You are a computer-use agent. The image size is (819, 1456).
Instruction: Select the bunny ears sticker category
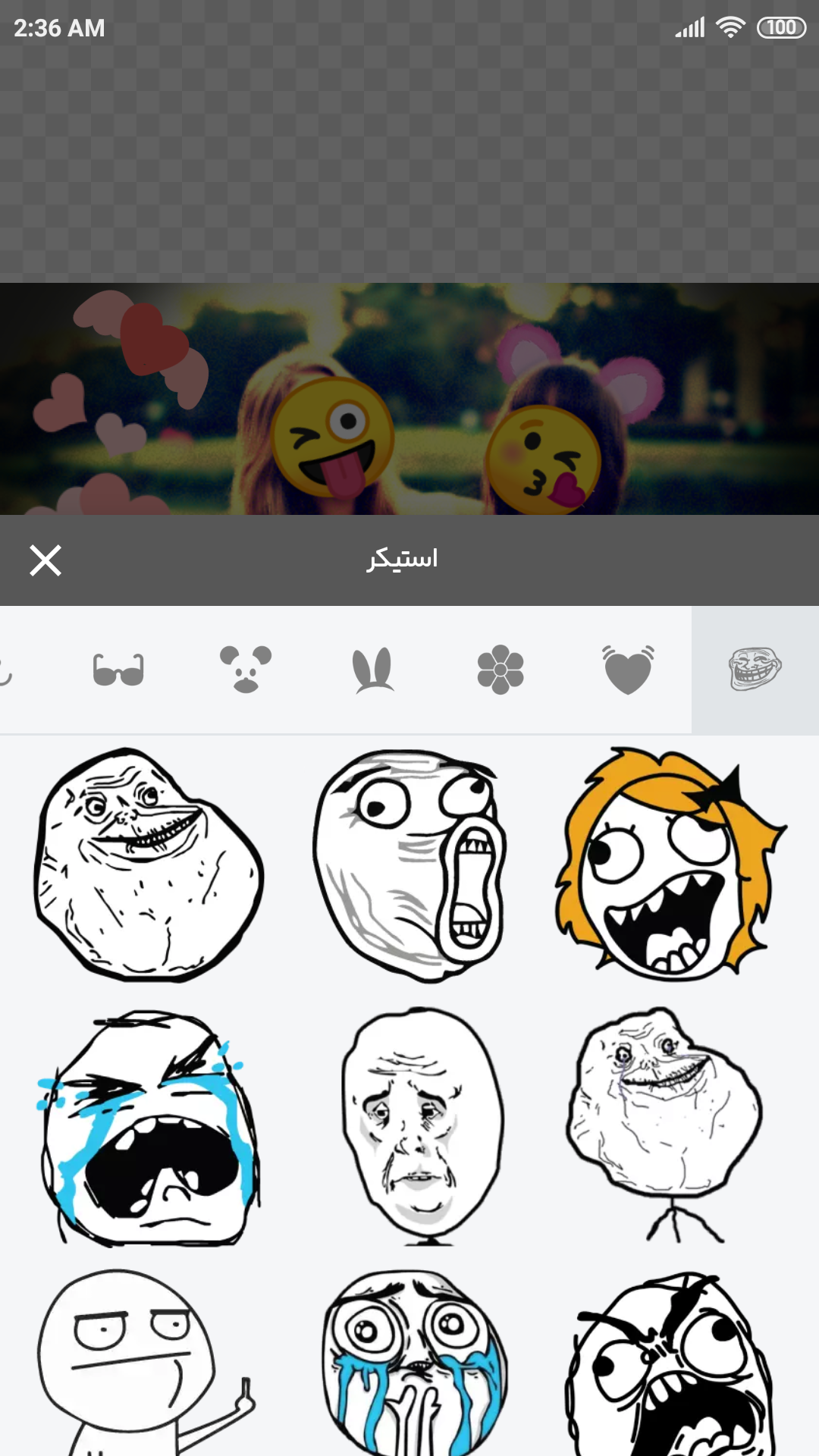click(373, 670)
